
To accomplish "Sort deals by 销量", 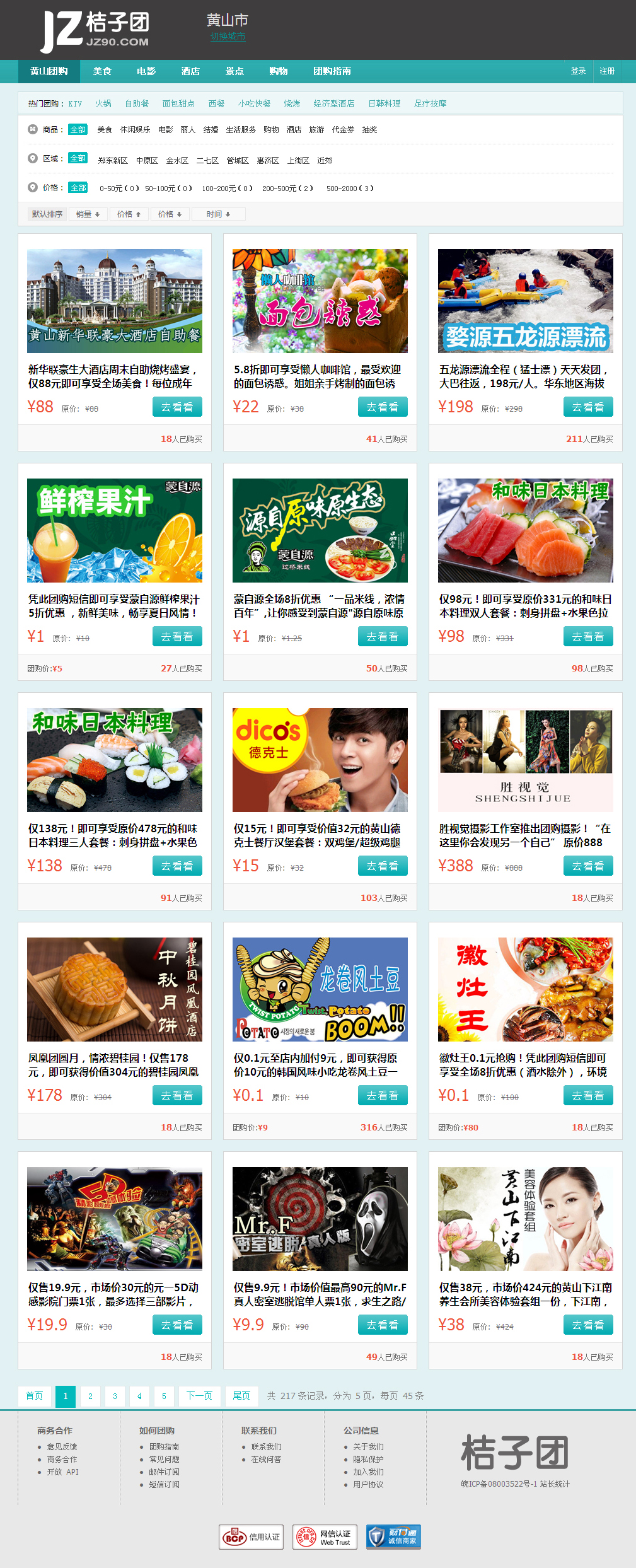I will 88,214.
